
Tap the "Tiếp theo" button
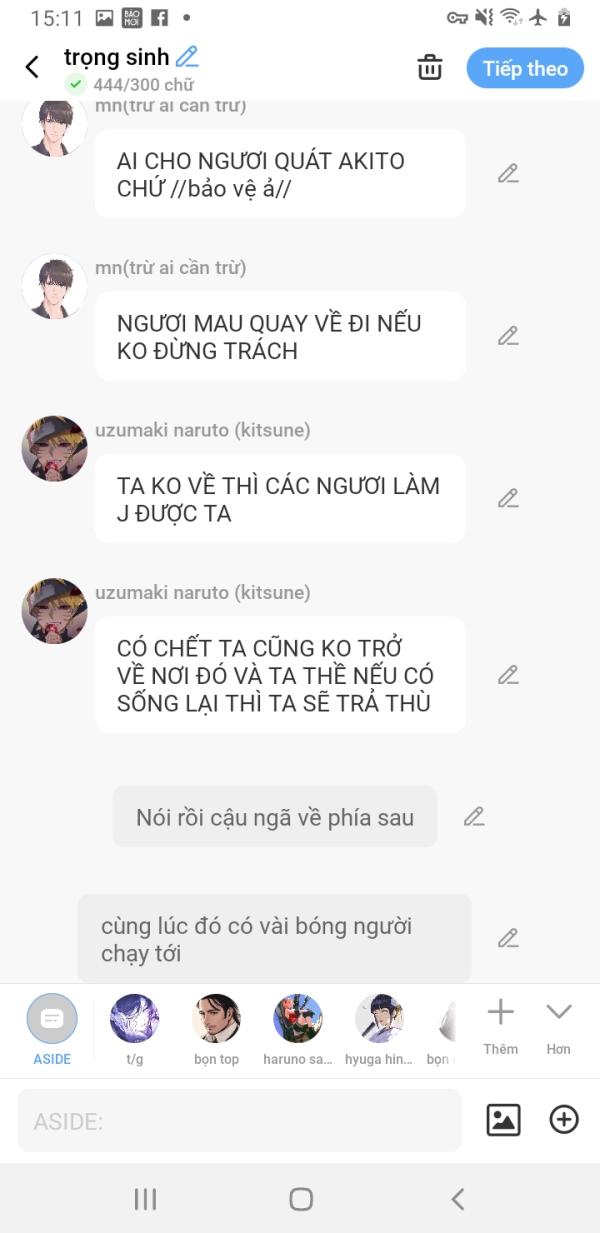pyautogui.click(x=525, y=68)
